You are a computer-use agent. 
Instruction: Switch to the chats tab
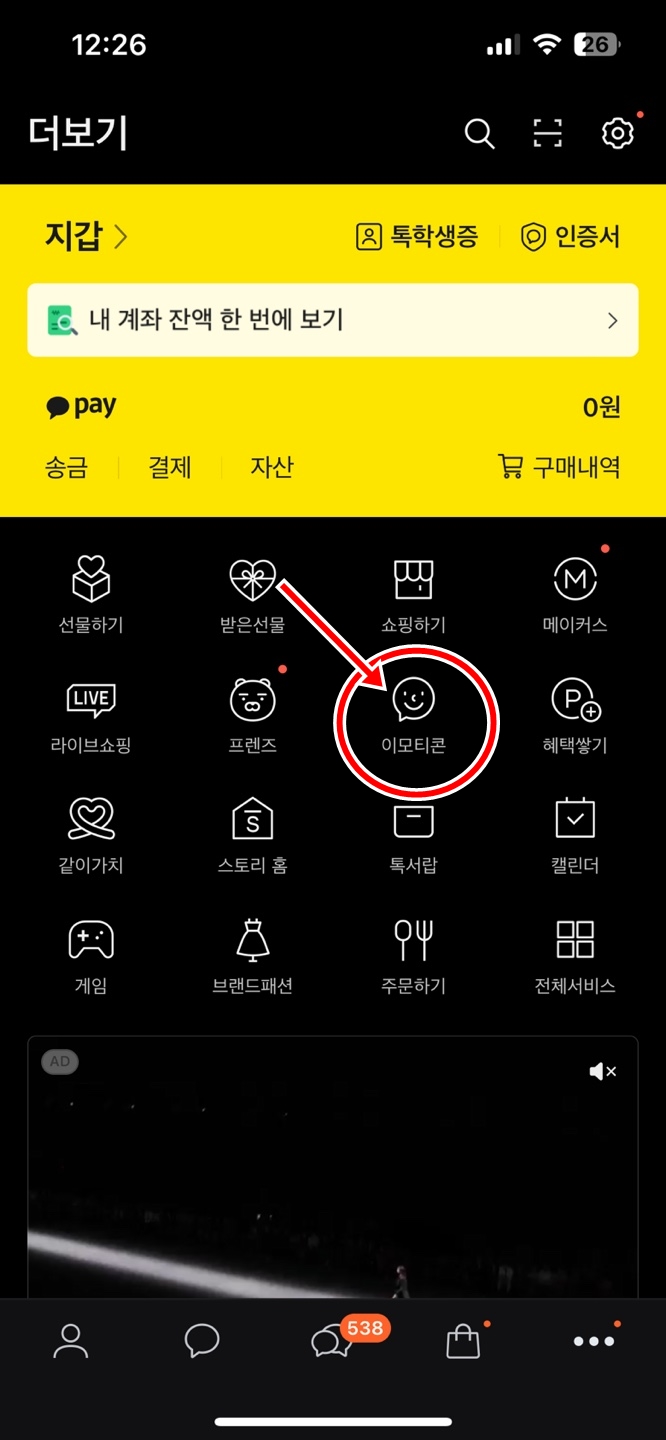(x=202, y=1341)
